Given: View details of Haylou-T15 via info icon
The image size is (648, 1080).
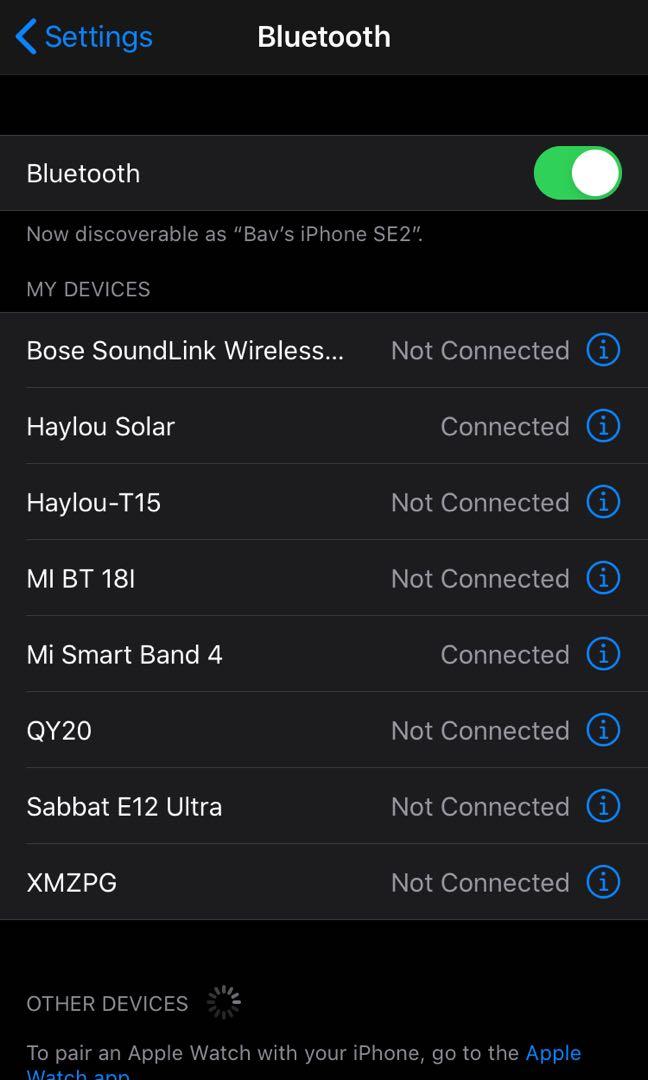Looking at the screenshot, I should coord(603,502).
